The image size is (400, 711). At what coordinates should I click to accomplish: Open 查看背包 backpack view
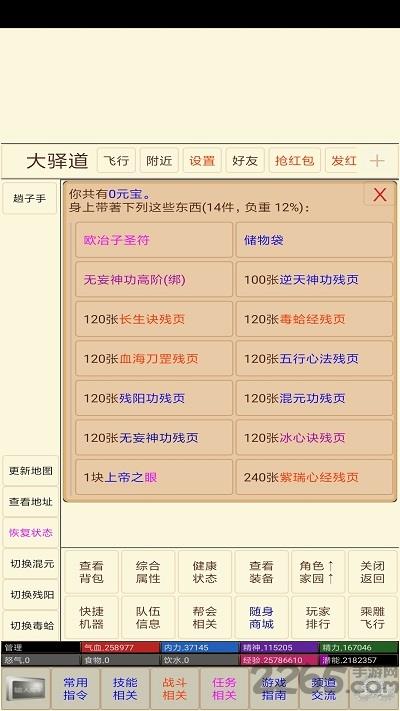tap(92, 572)
